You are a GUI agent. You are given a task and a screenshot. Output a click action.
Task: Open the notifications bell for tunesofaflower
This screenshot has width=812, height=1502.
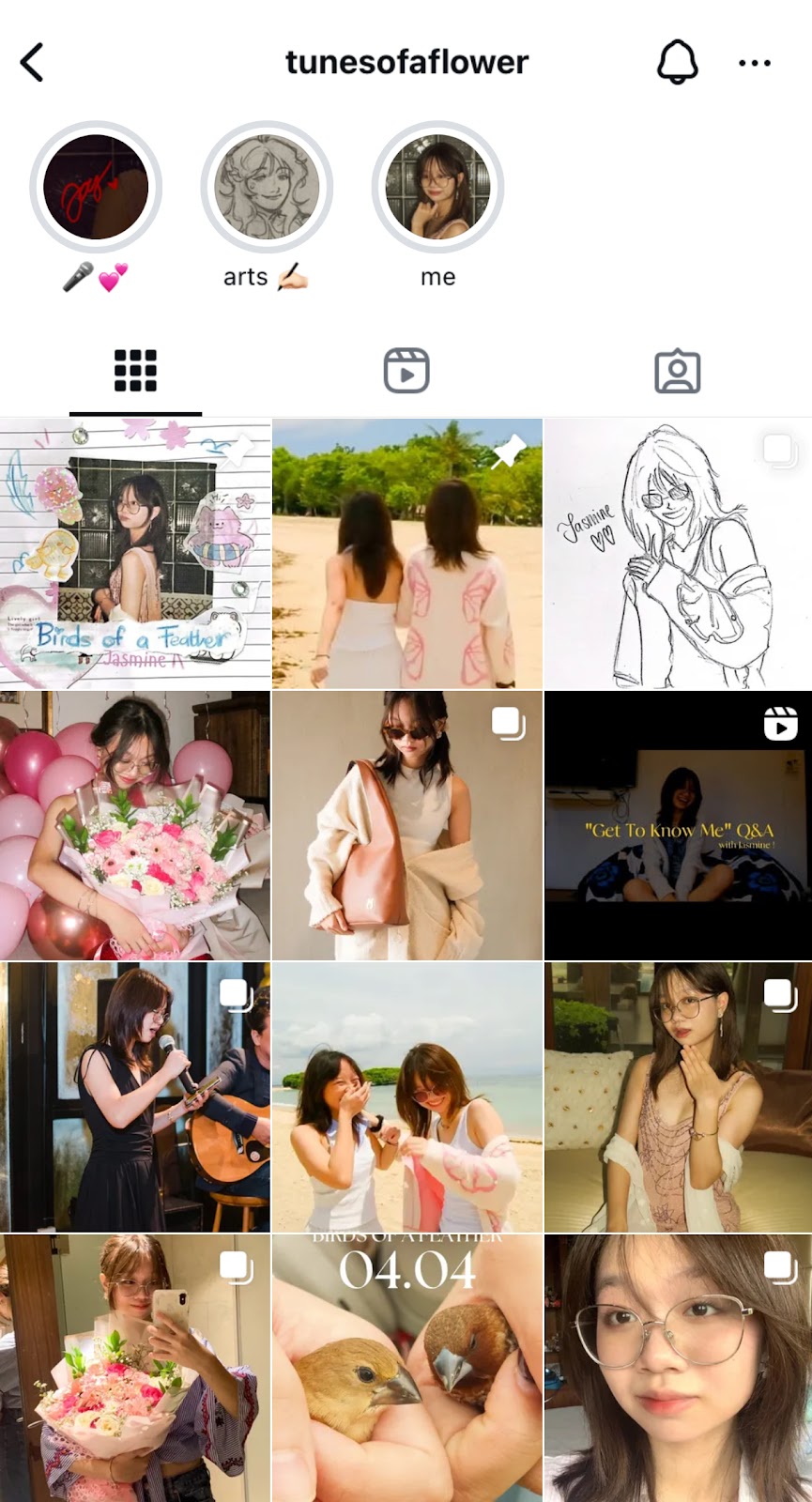coord(677,63)
